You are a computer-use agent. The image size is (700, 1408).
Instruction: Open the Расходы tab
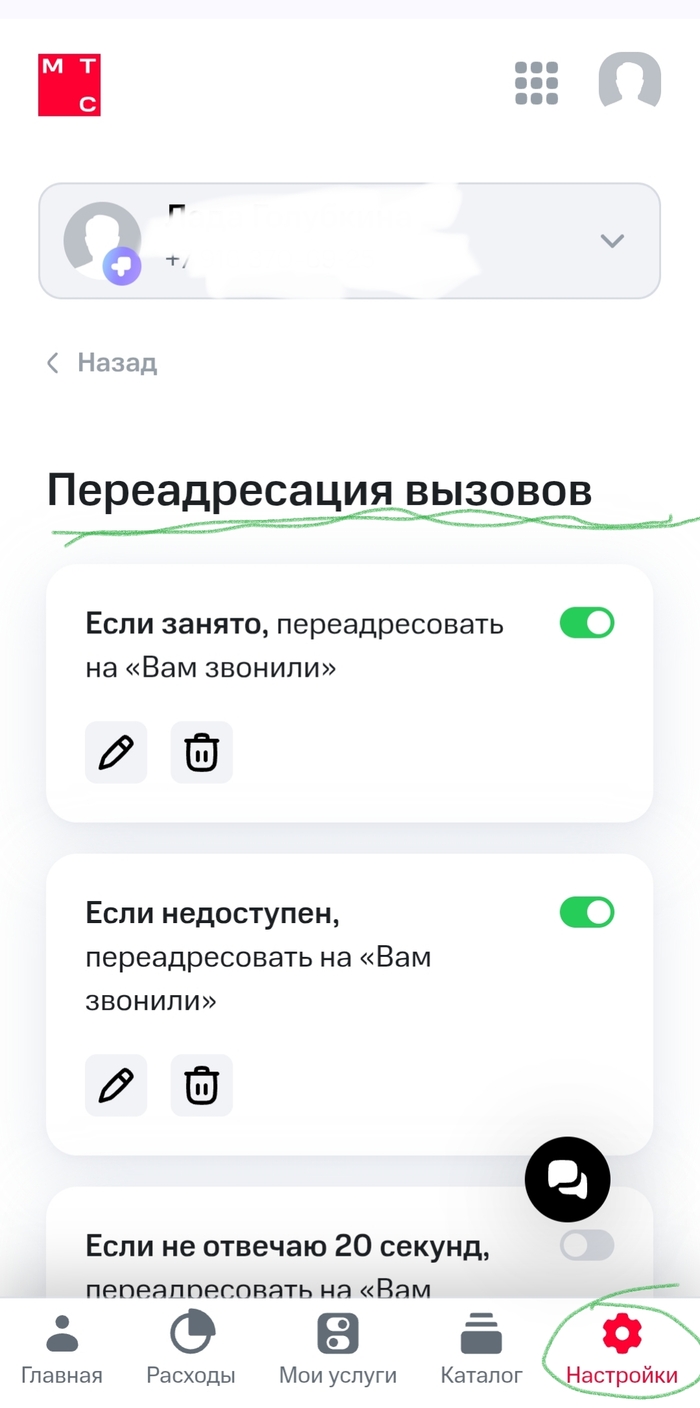pyautogui.click(x=191, y=1350)
